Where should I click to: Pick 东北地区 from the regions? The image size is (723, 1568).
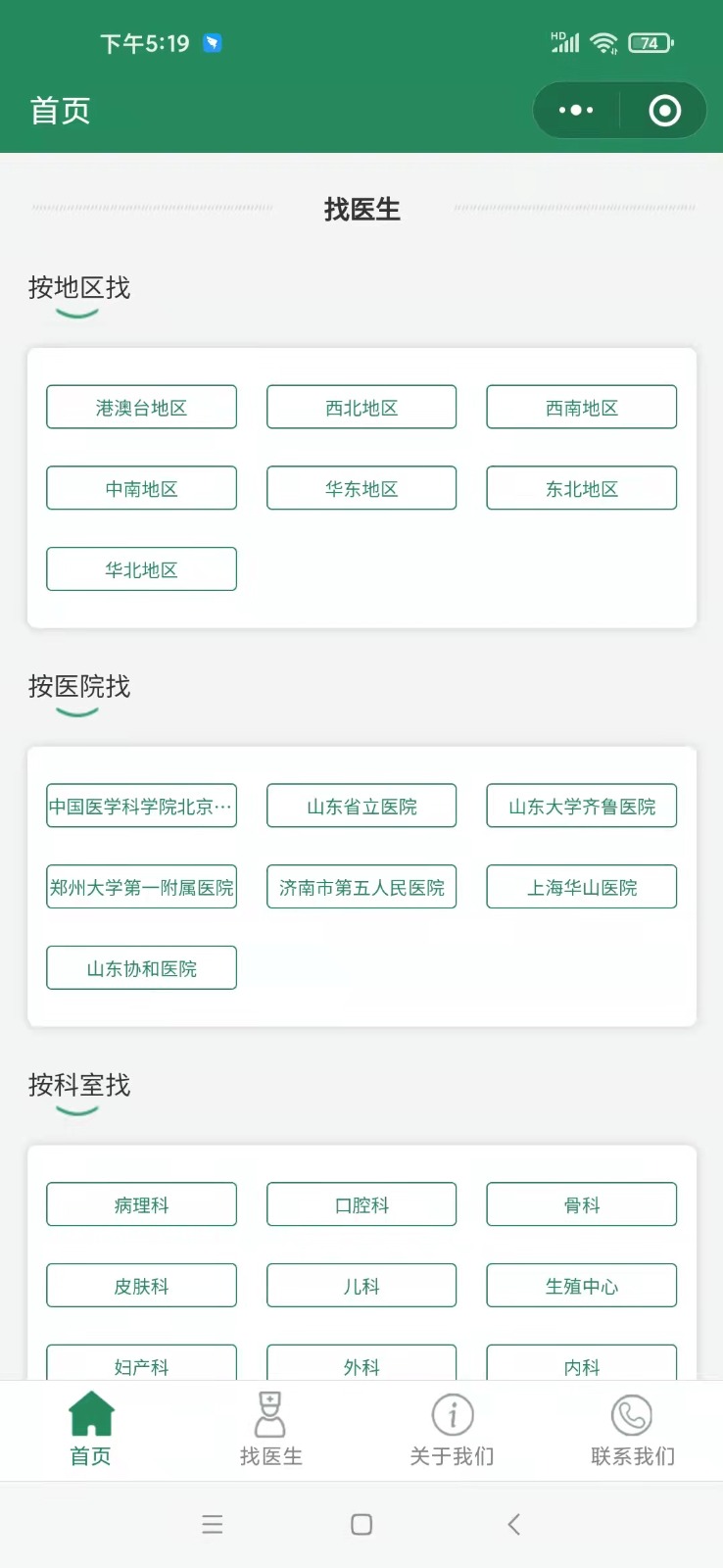[x=582, y=488]
